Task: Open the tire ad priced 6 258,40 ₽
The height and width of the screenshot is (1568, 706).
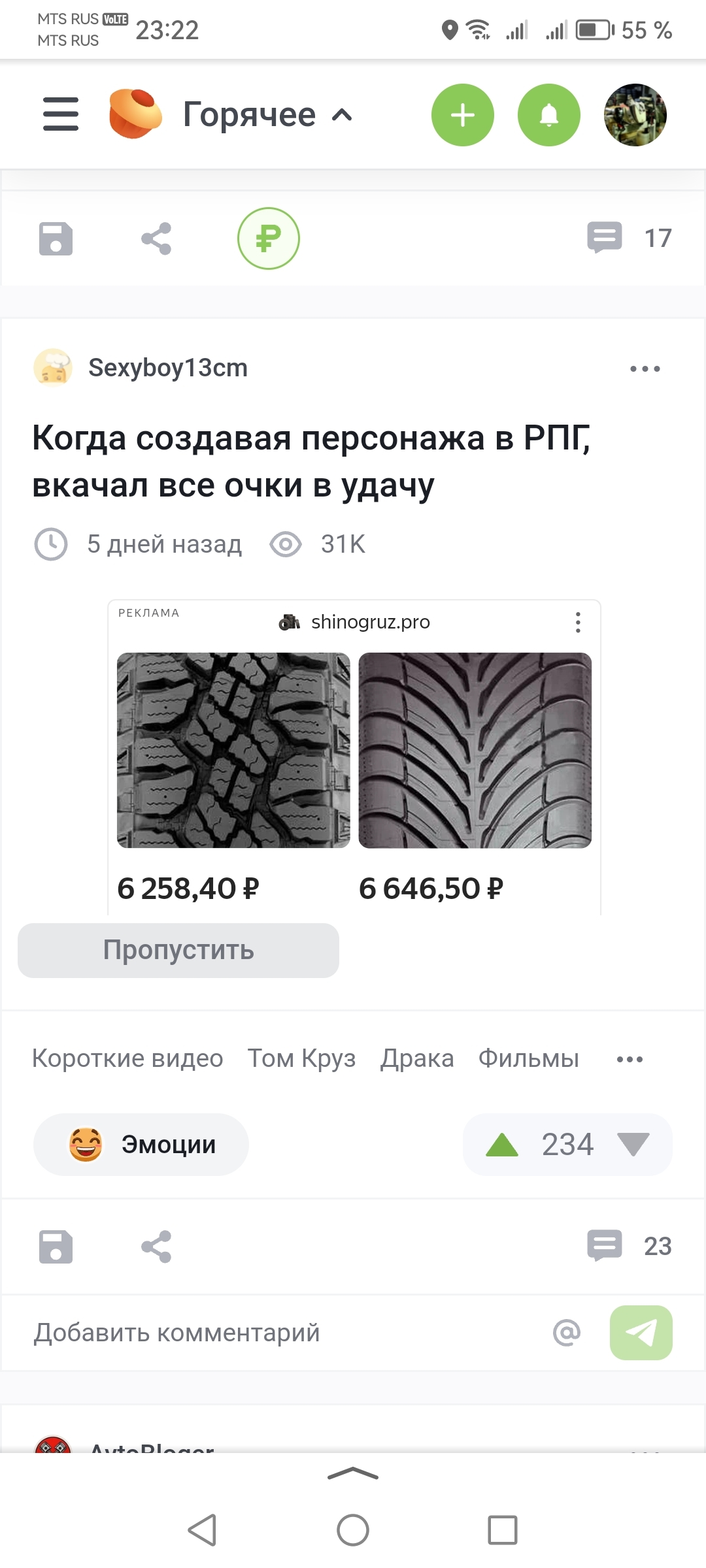Action: click(x=233, y=750)
